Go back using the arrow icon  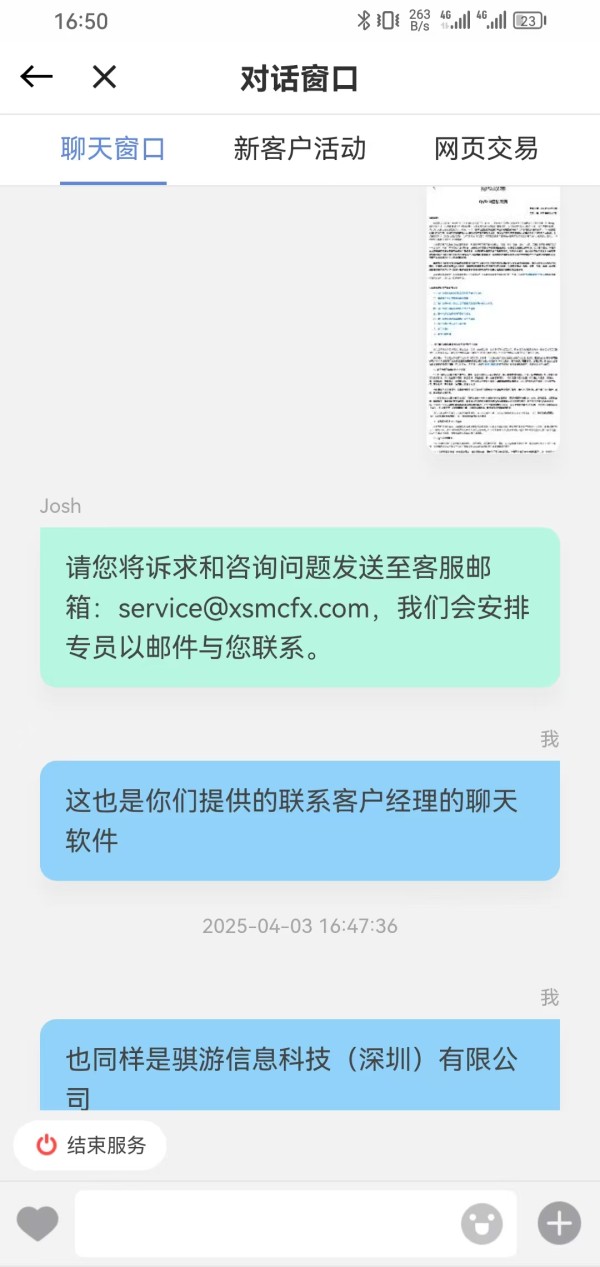coord(36,77)
